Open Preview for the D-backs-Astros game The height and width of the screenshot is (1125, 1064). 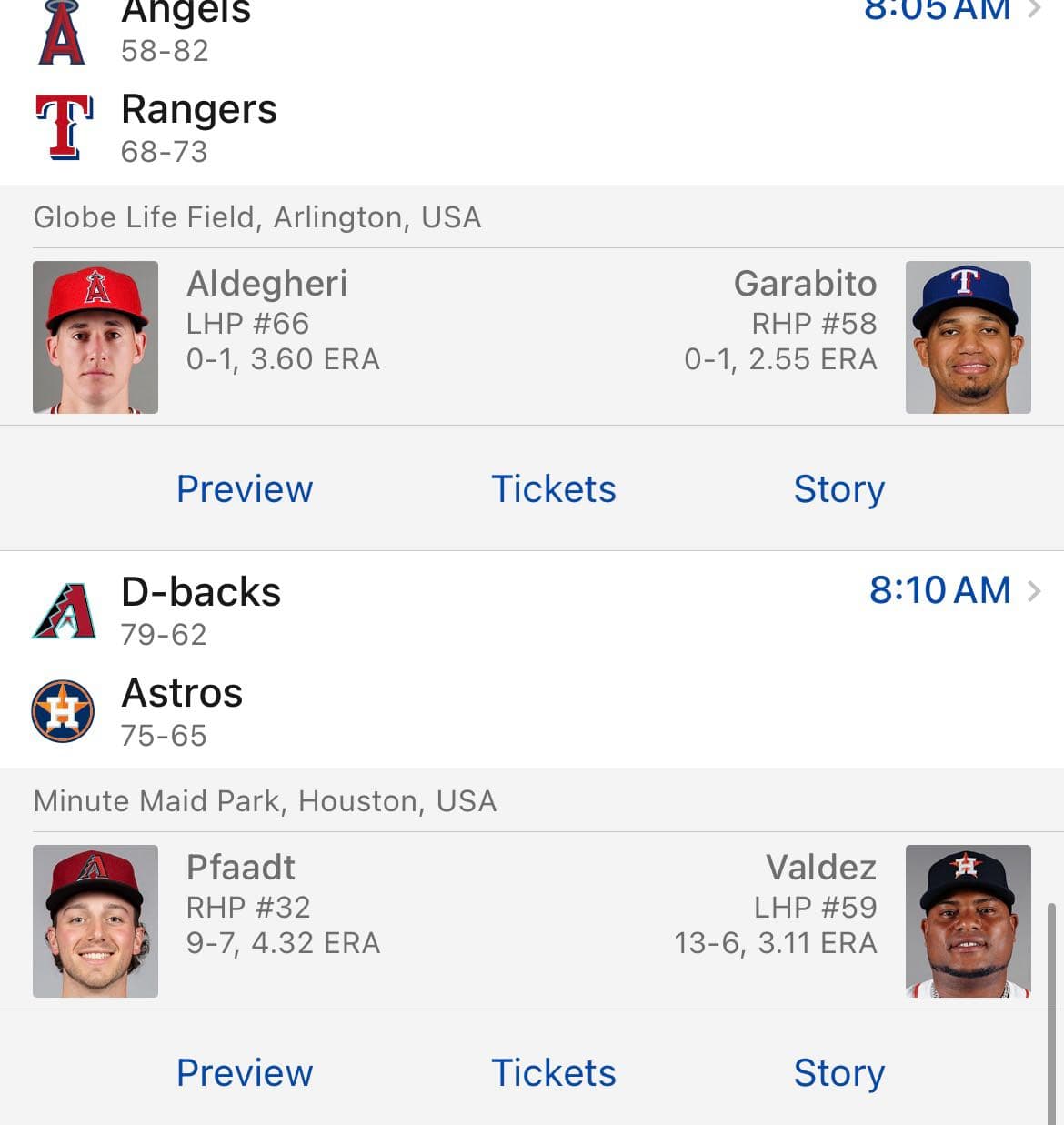pyautogui.click(x=244, y=1073)
